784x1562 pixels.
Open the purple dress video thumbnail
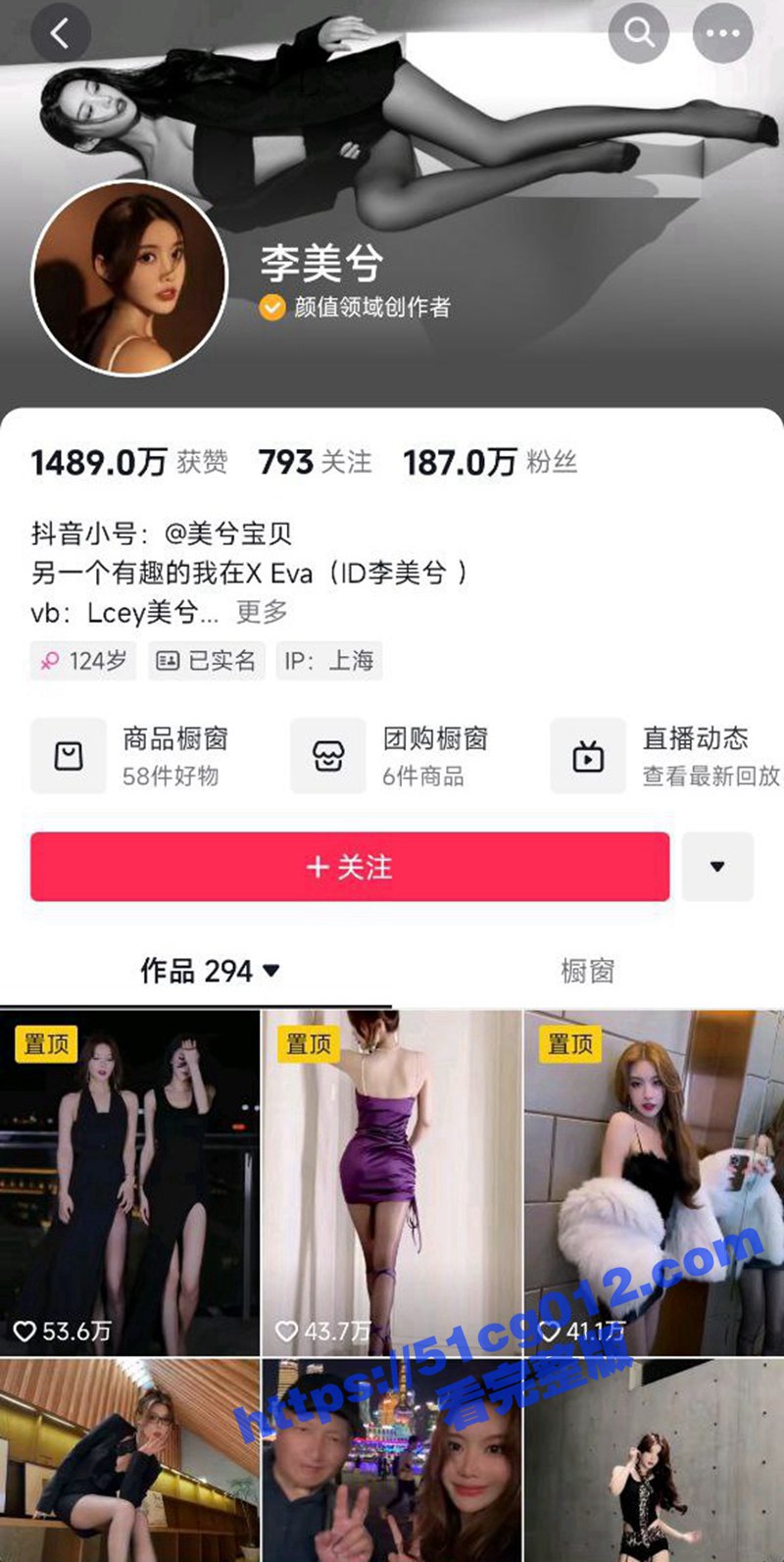point(391,1177)
